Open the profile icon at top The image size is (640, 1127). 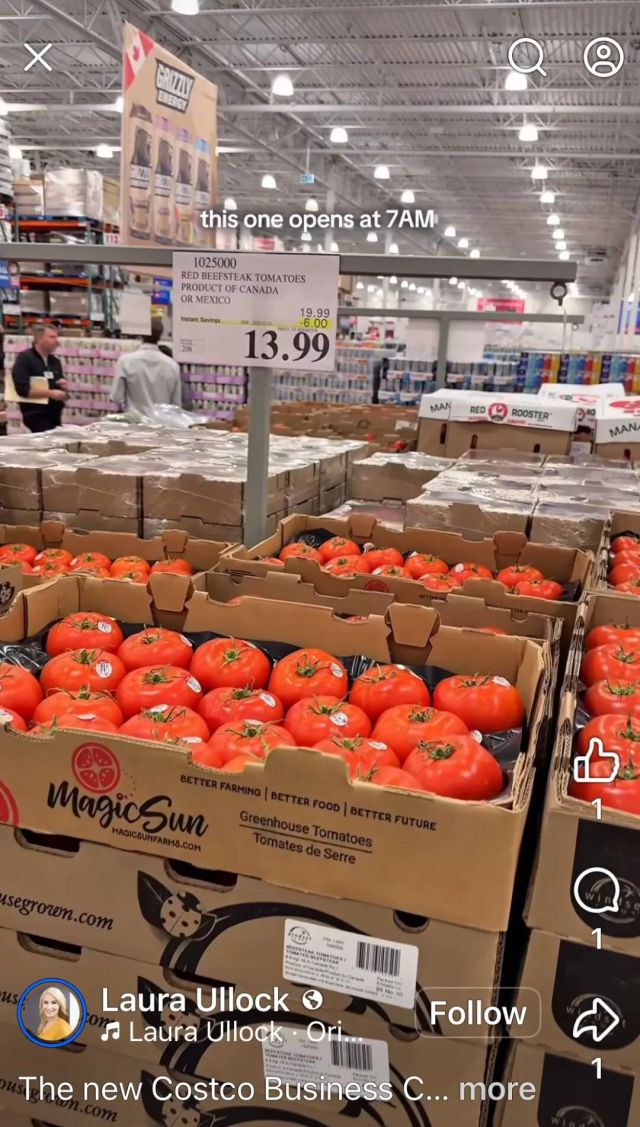[x=603, y=58]
